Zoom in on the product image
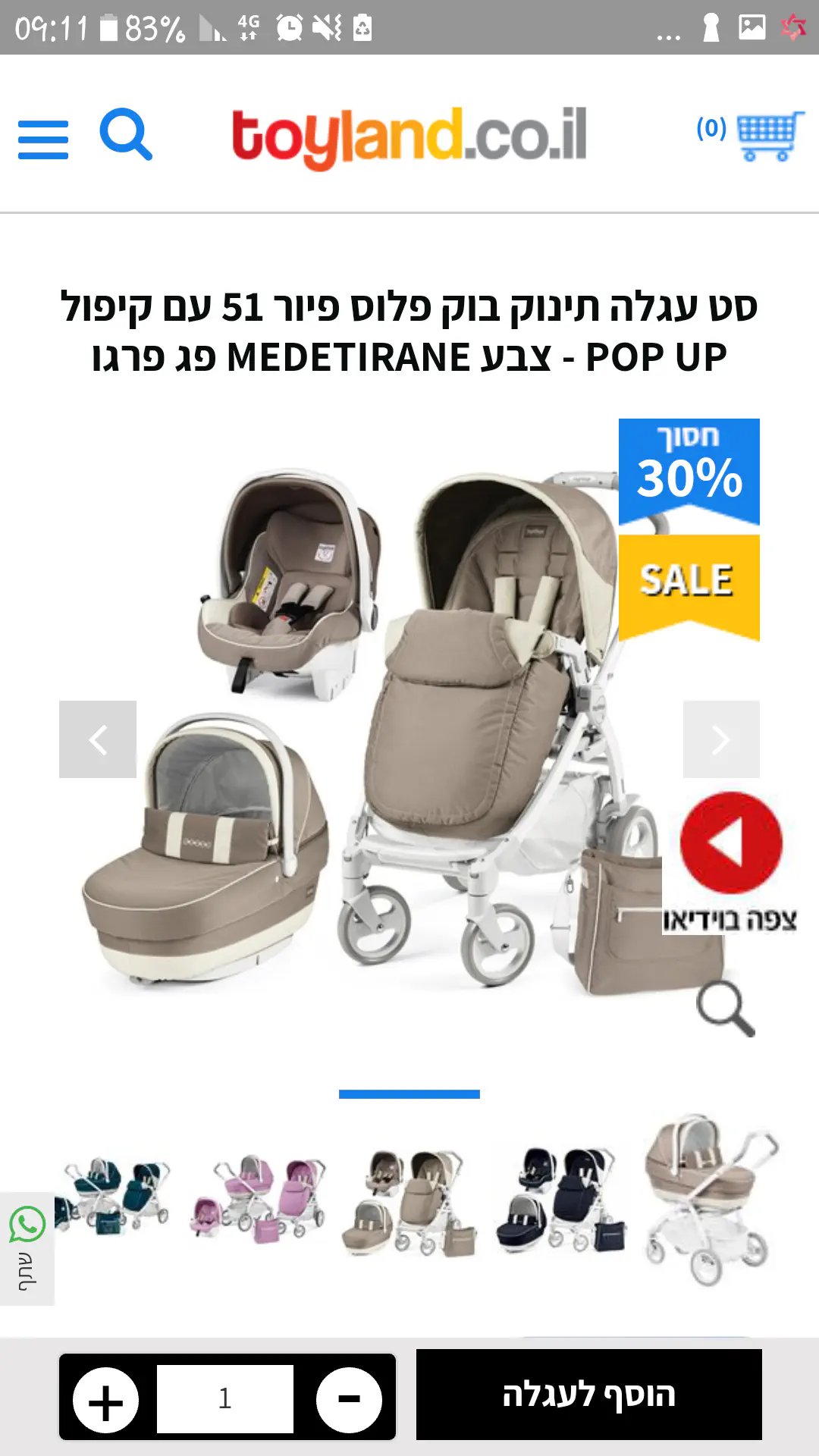This screenshot has height=1456, width=819. [x=725, y=1009]
